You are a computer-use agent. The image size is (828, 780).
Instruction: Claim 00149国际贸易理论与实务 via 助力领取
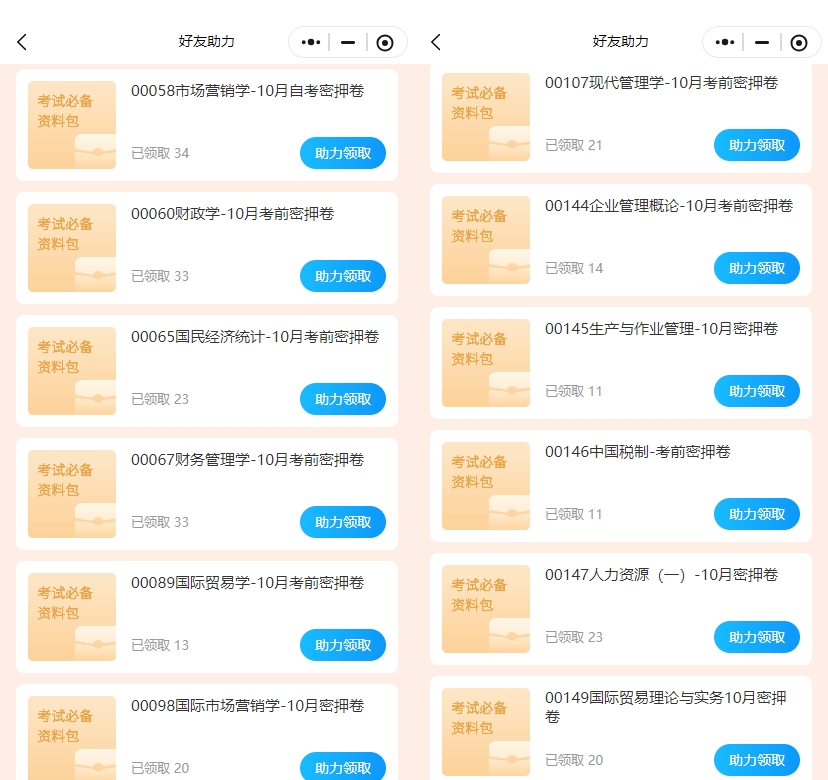(756, 760)
